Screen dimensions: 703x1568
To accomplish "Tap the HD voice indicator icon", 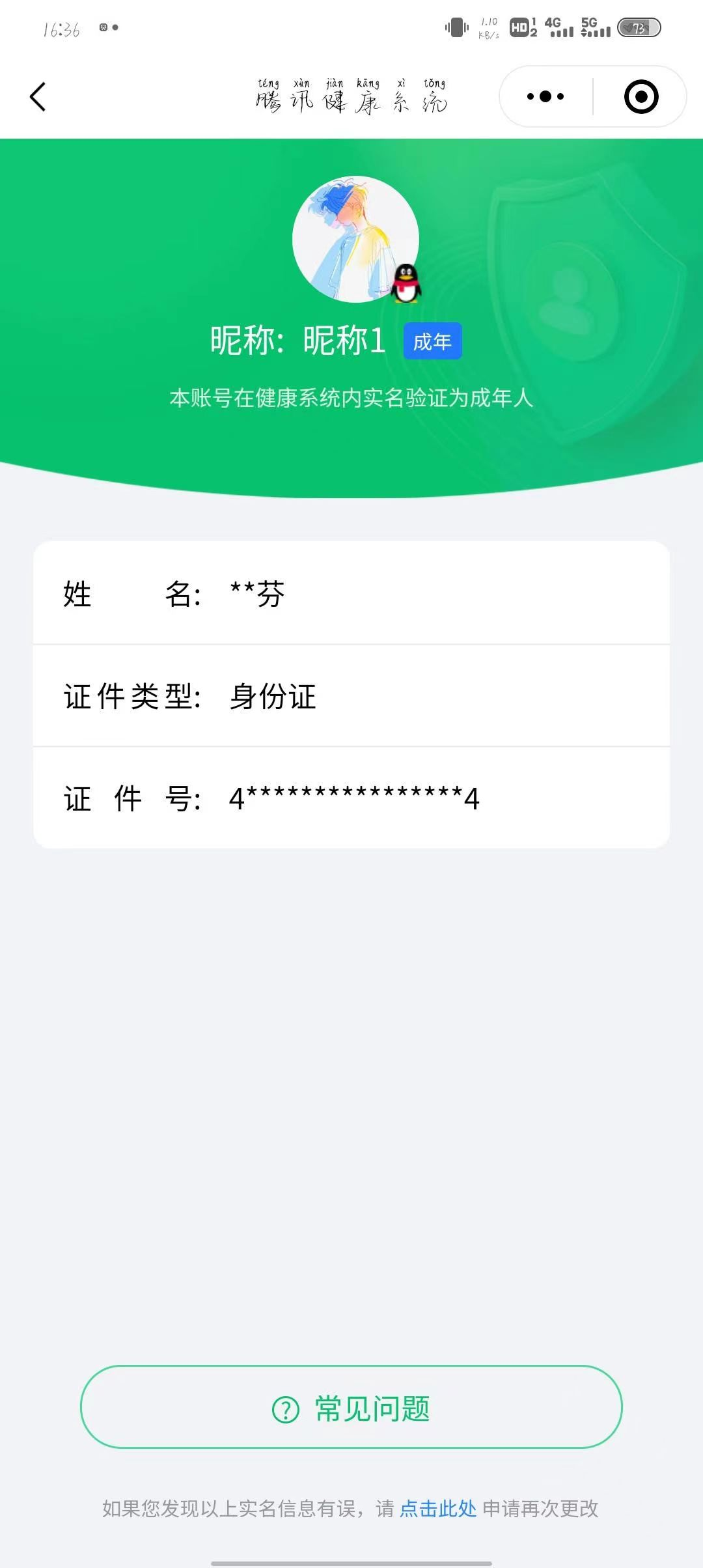I will [521, 27].
